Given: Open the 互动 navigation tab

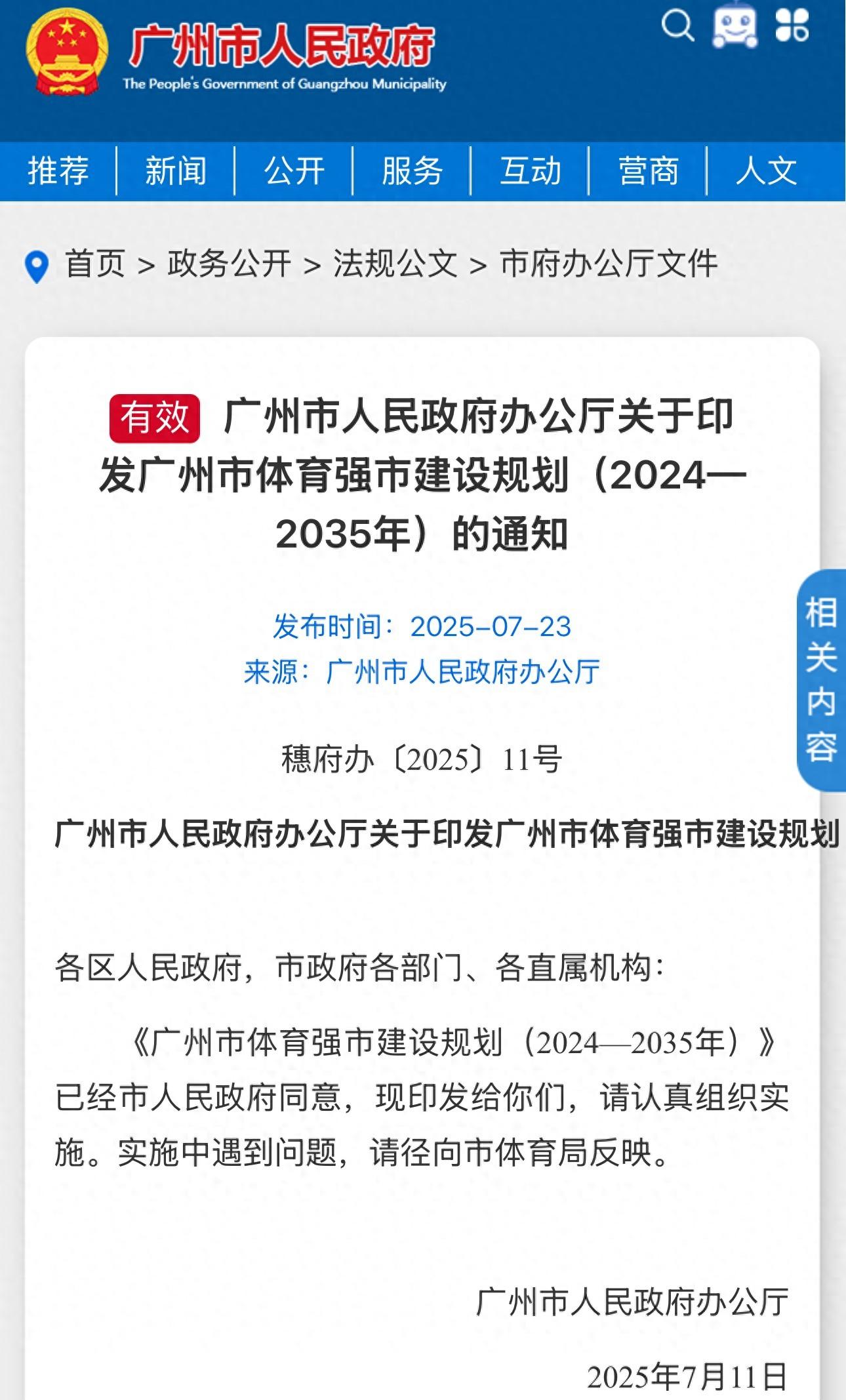Looking at the screenshot, I should tap(530, 171).
